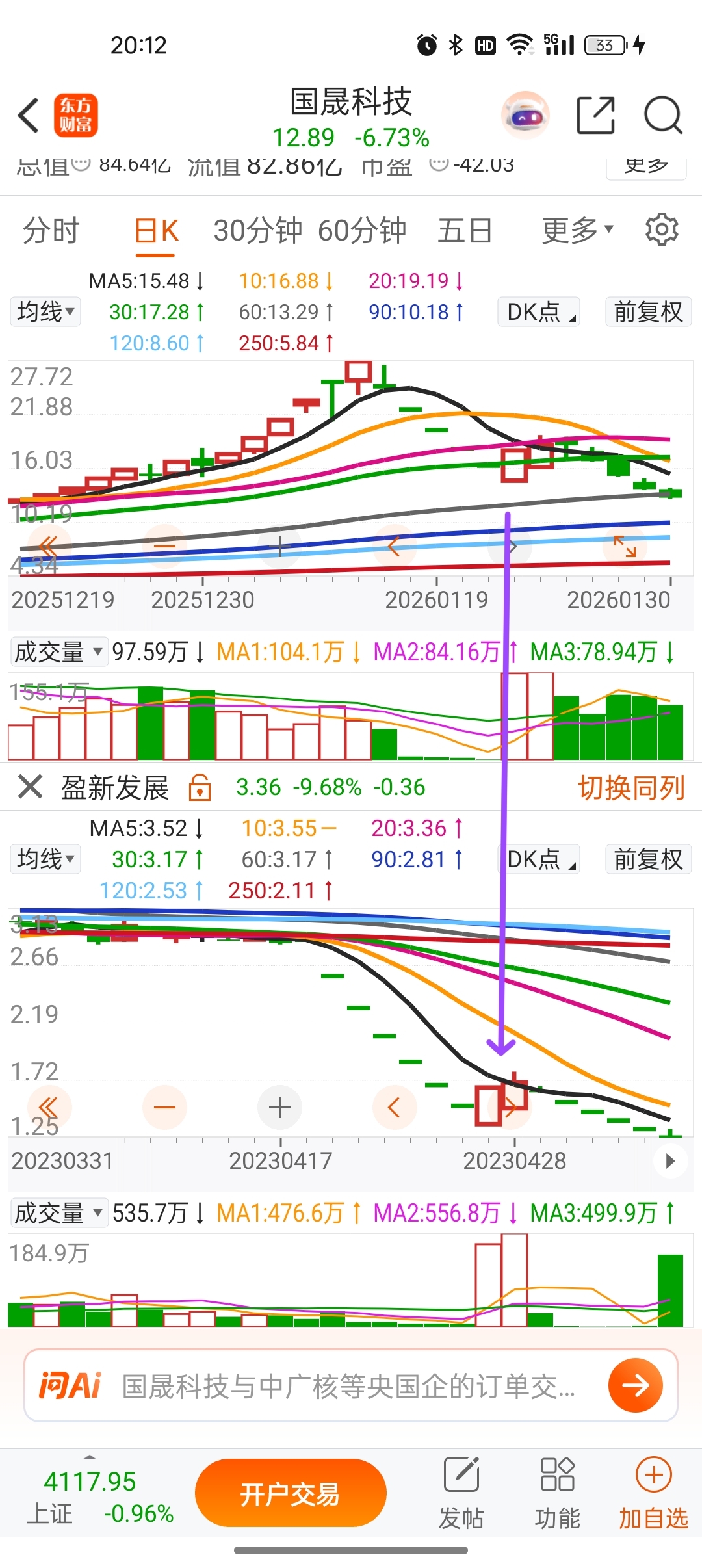The width and height of the screenshot is (702, 1568).
Task: Open the AI robot assistant
Action: coord(525,116)
